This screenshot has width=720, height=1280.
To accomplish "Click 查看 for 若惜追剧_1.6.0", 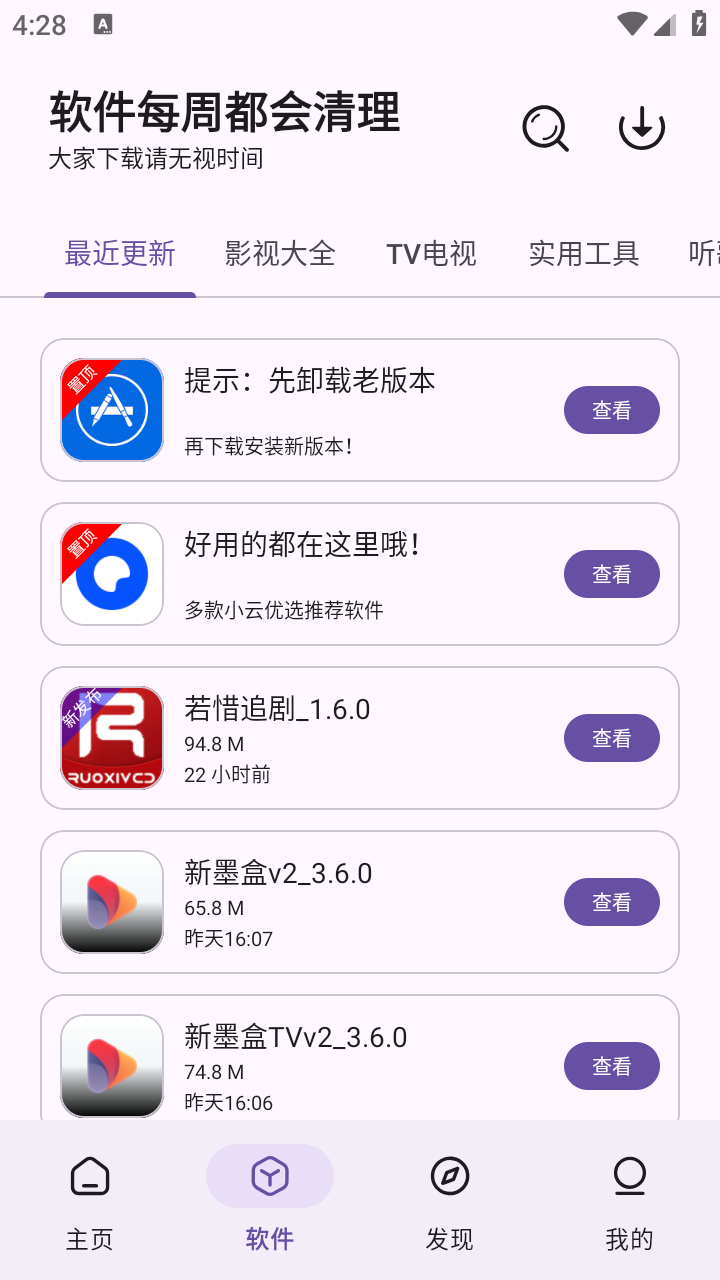I will pos(611,738).
